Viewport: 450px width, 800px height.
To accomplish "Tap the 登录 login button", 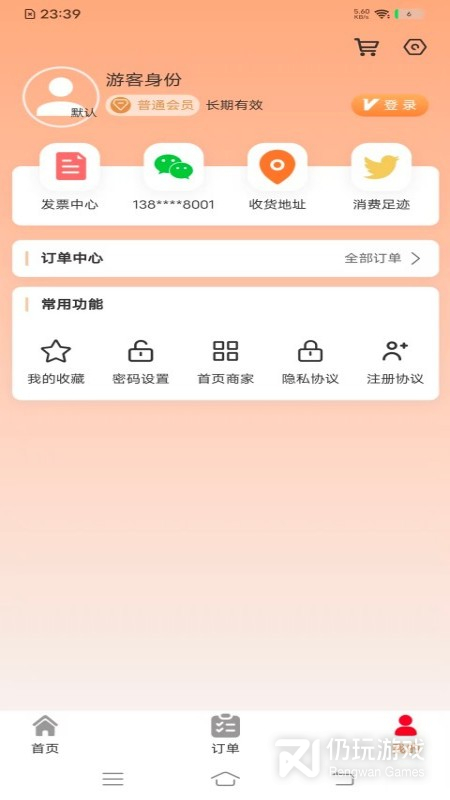I will (390, 105).
